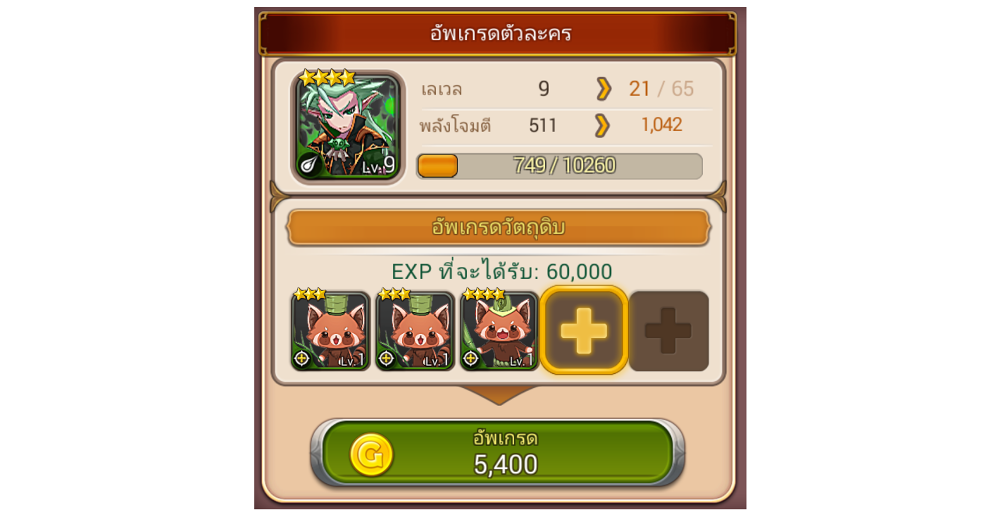Tap the green อัพเกรด button costing 5,400 gold
The image size is (1000, 517).
(497, 453)
